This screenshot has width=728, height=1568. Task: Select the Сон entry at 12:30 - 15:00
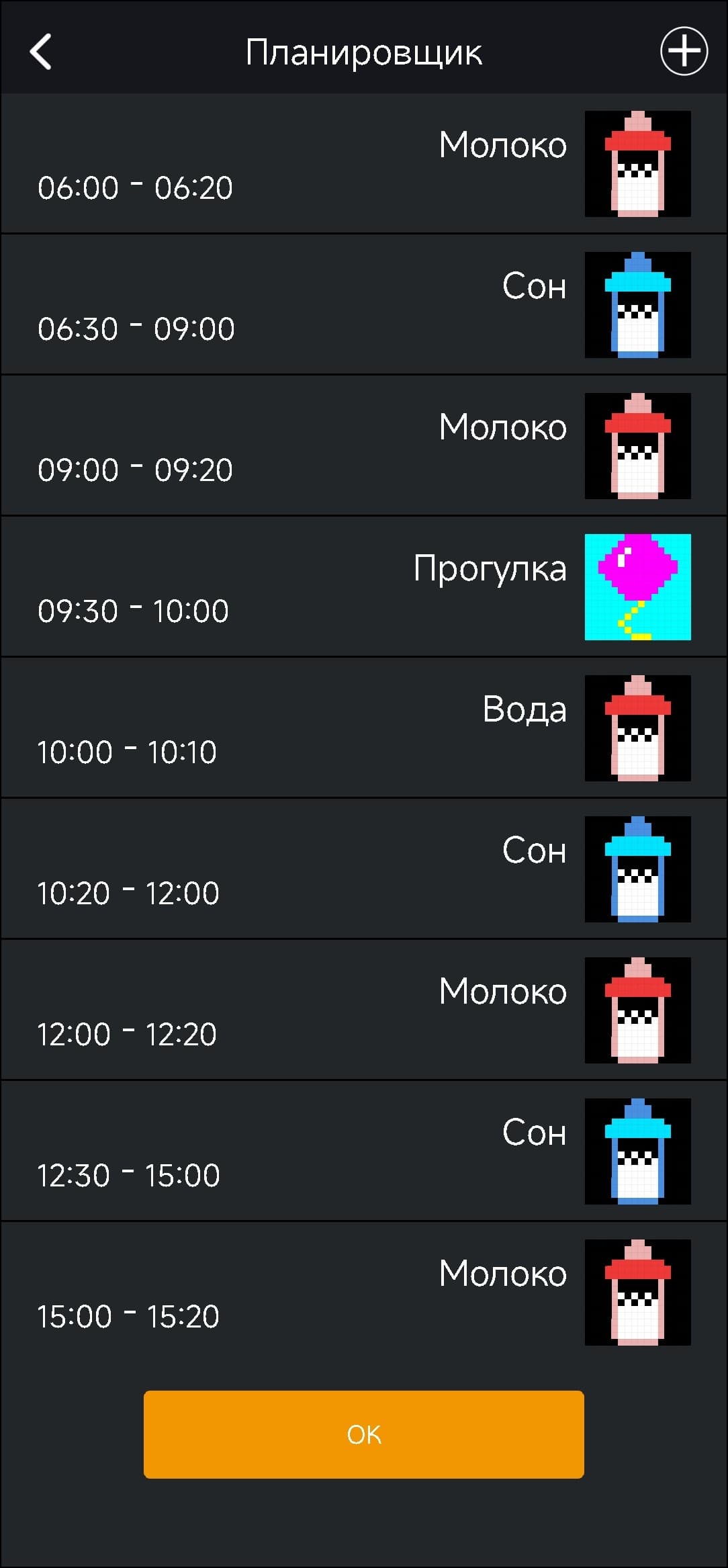point(363,1151)
